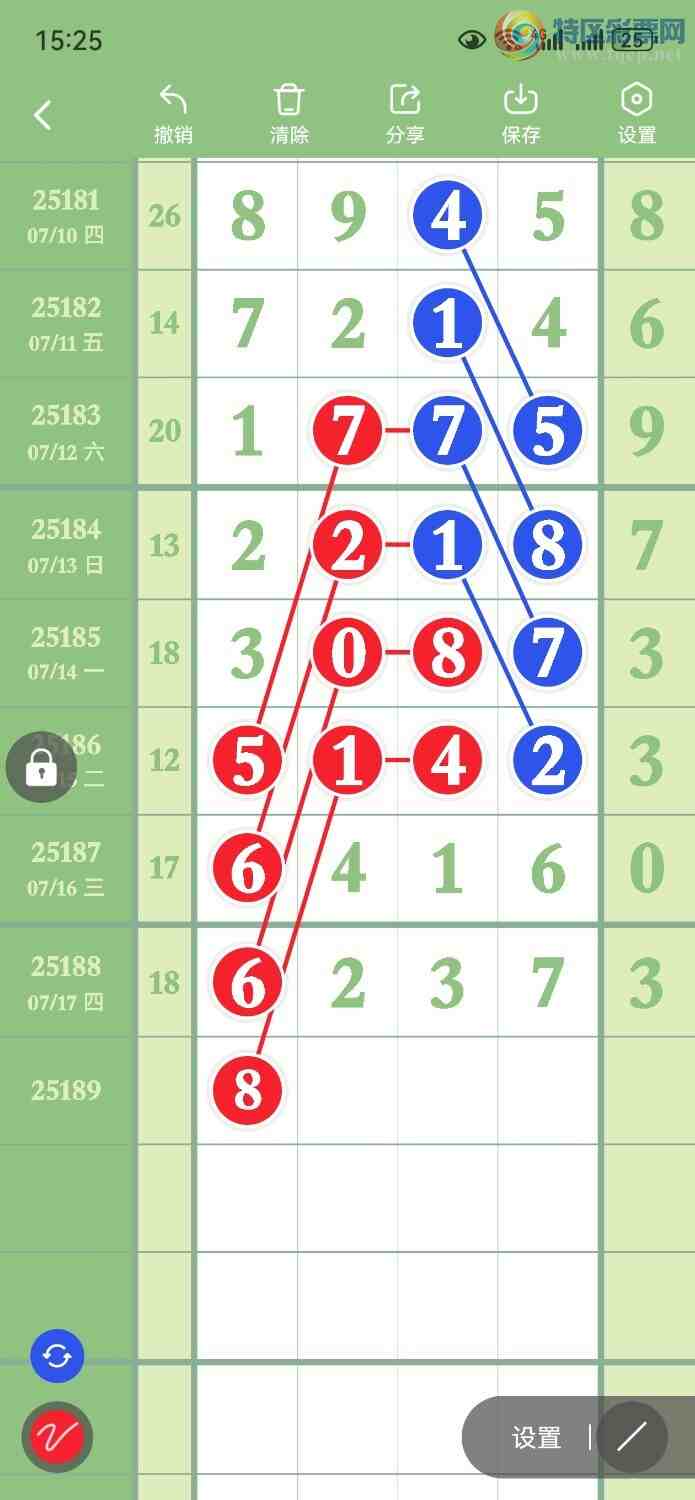Viewport: 695px width, 1500px height.
Task: Tap the blue 4 in row 25181
Action: point(447,216)
